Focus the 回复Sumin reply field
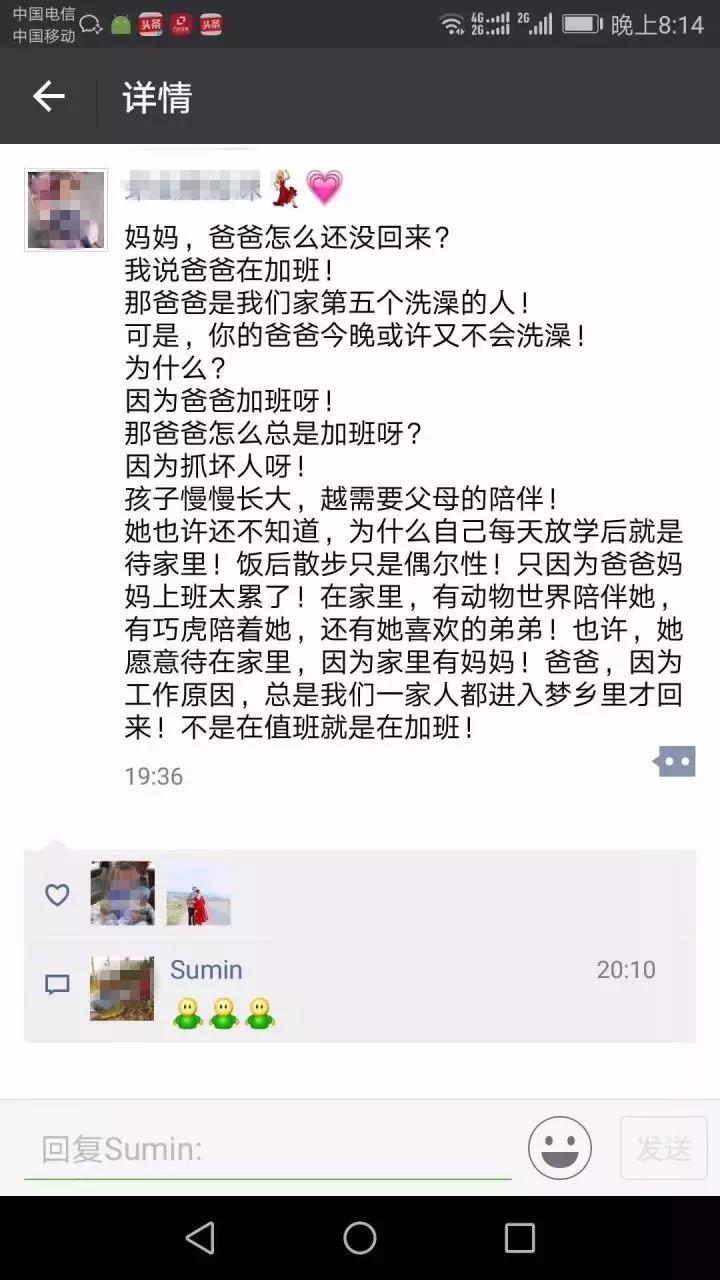Screen dimensions: 720x1280 (x=268, y=1149)
